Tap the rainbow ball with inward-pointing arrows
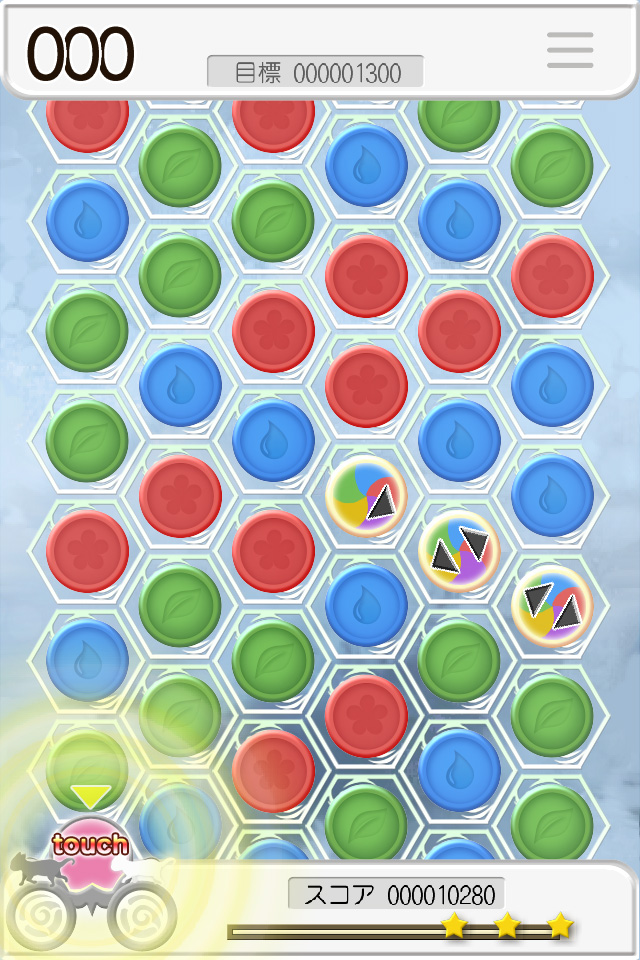640x960 pixels. click(459, 551)
